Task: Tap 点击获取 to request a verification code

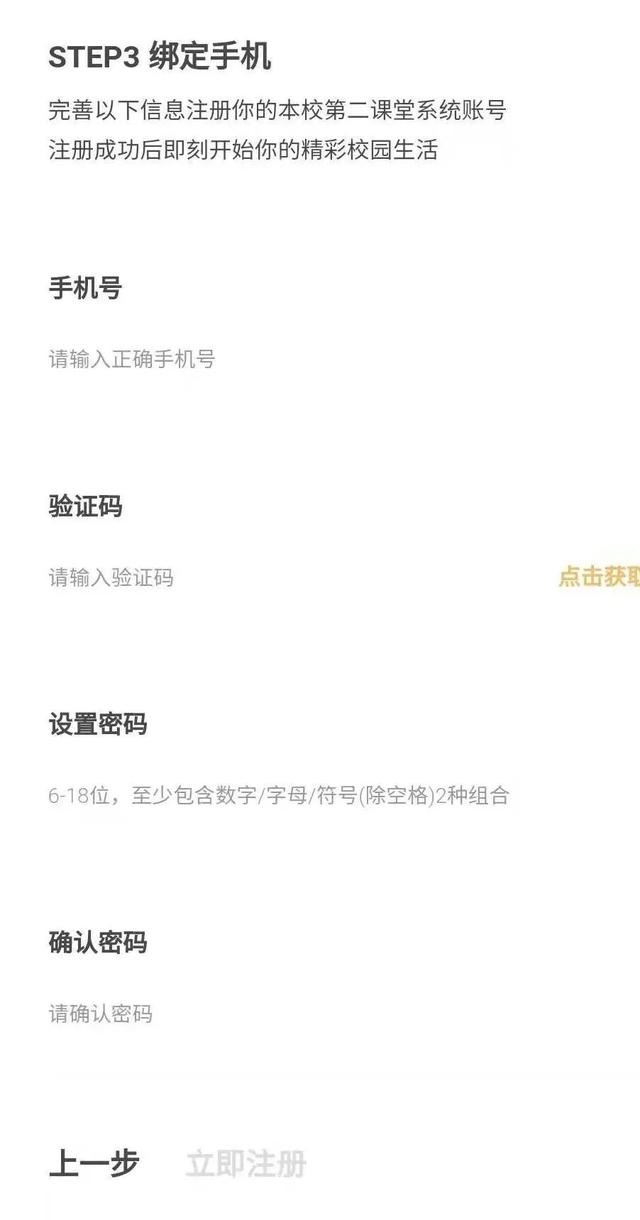Action: pyautogui.click(x=599, y=577)
